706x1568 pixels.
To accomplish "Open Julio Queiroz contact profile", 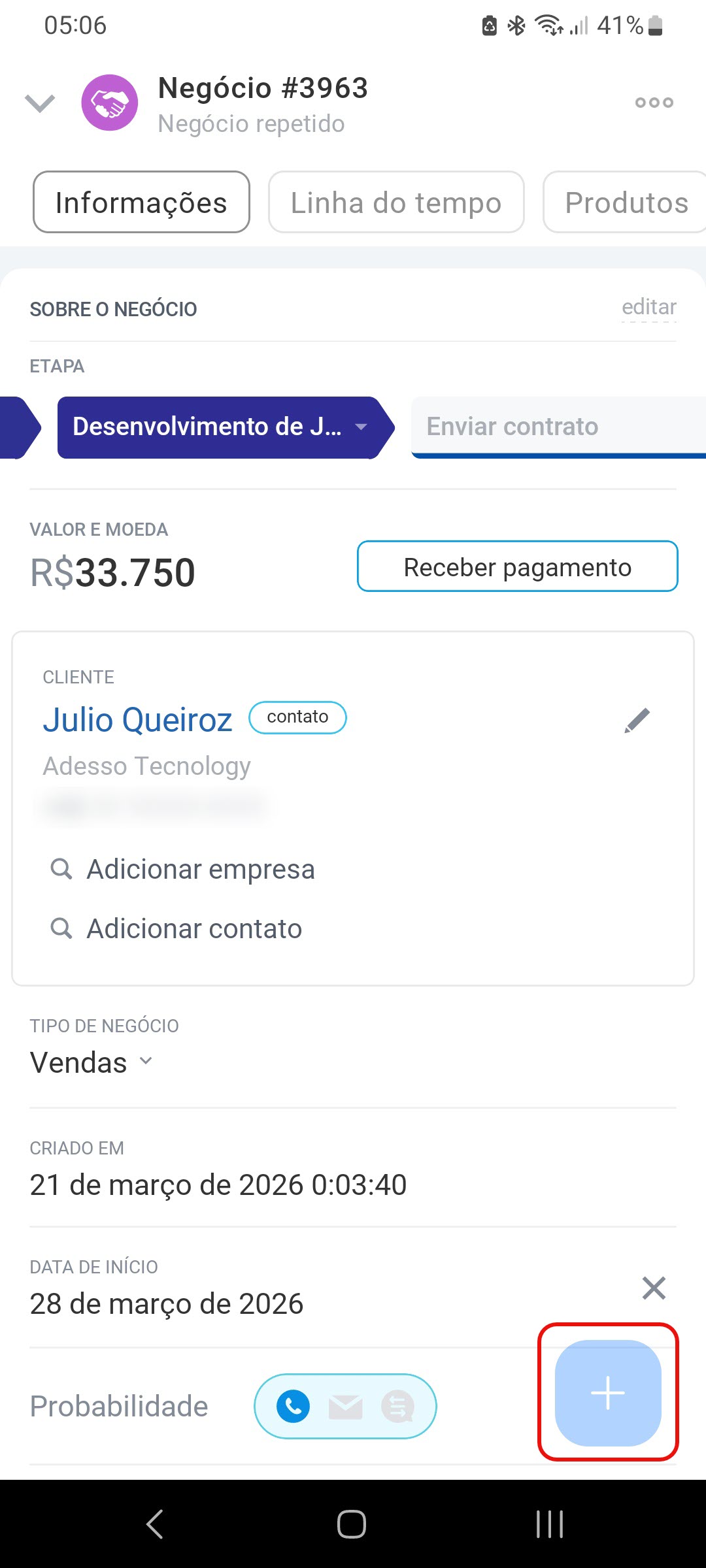I will (x=137, y=720).
